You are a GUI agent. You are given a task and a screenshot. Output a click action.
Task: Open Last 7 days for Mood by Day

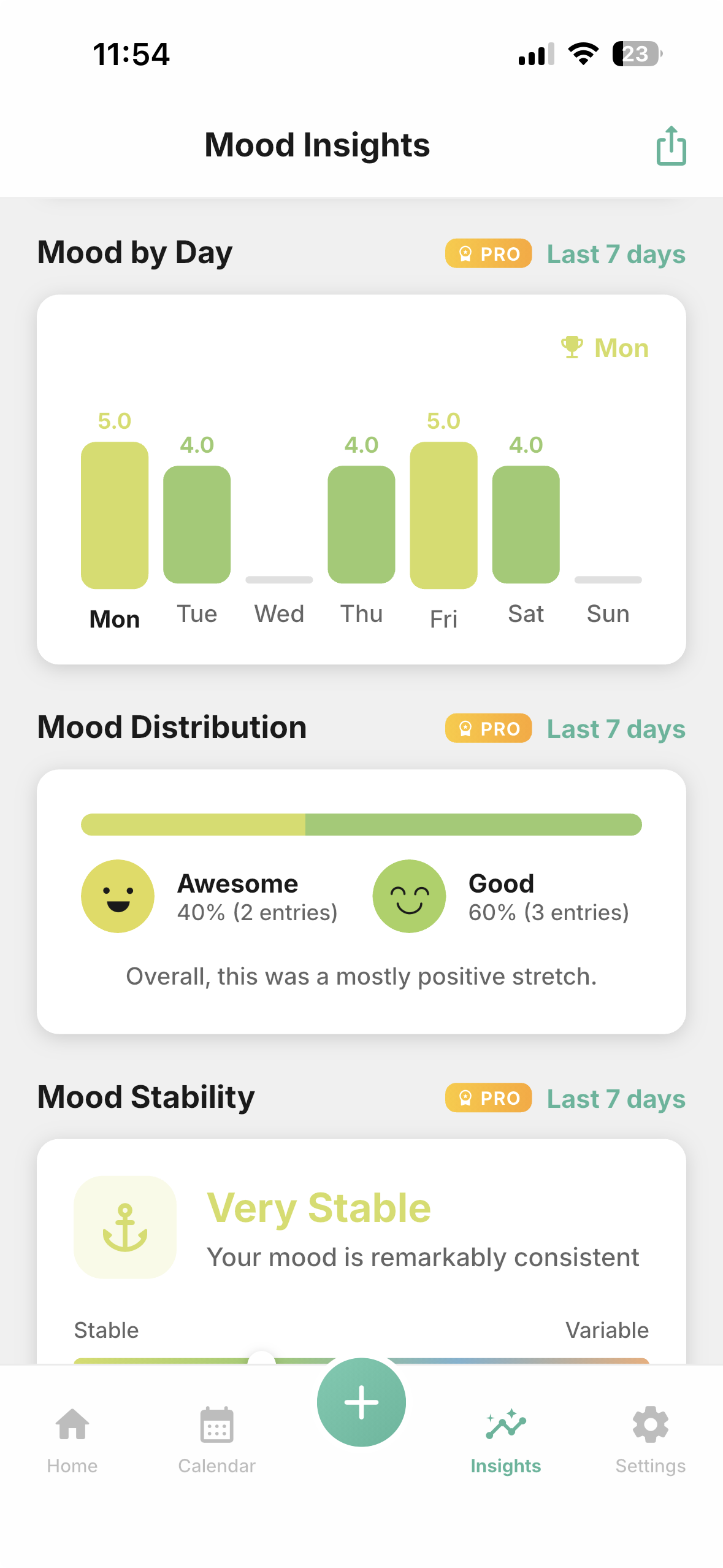616,254
